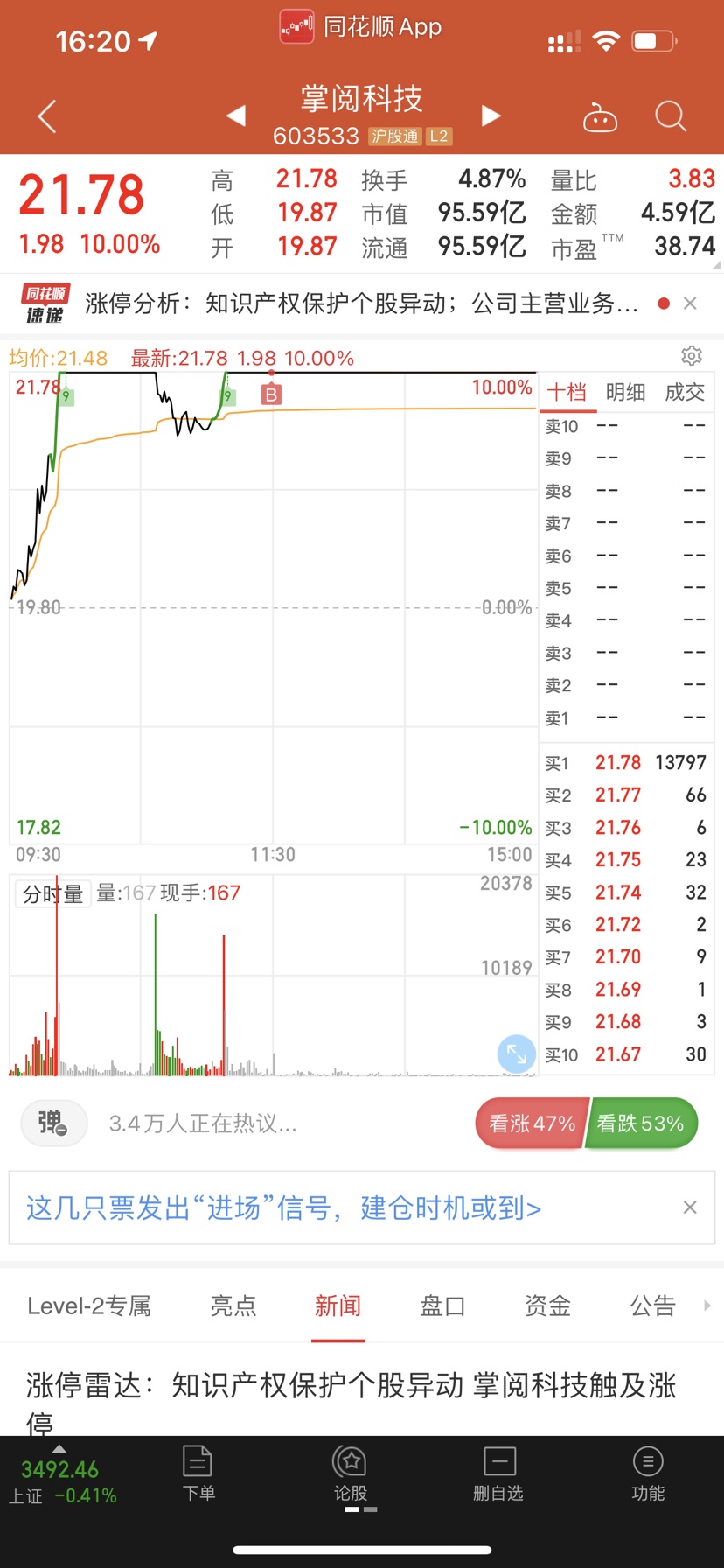Select the 明细 tab

pos(625,392)
